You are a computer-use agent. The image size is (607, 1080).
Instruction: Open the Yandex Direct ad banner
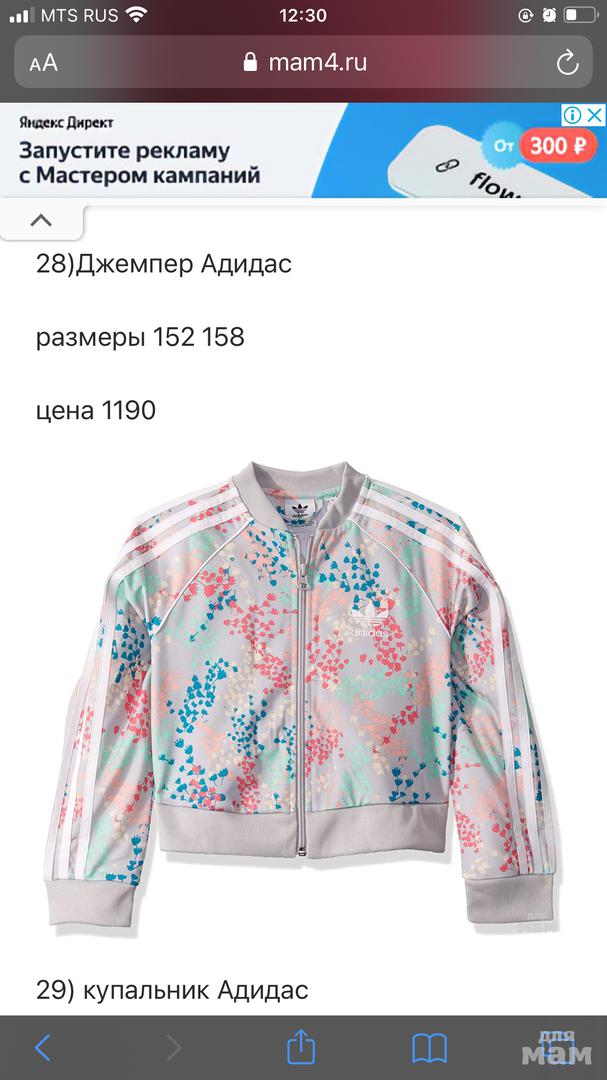(250, 150)
